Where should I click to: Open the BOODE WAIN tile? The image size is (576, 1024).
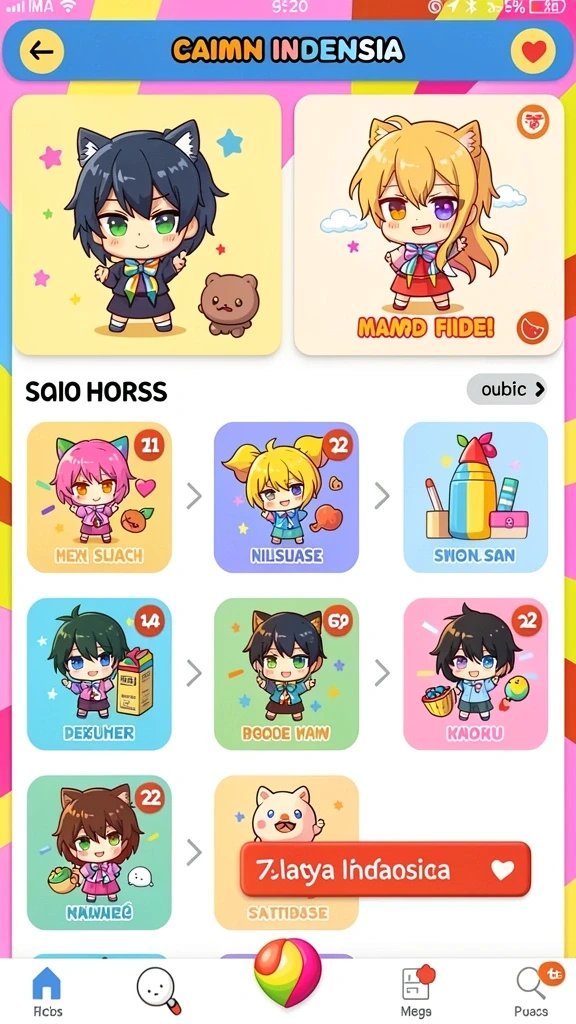pos(287,674)
